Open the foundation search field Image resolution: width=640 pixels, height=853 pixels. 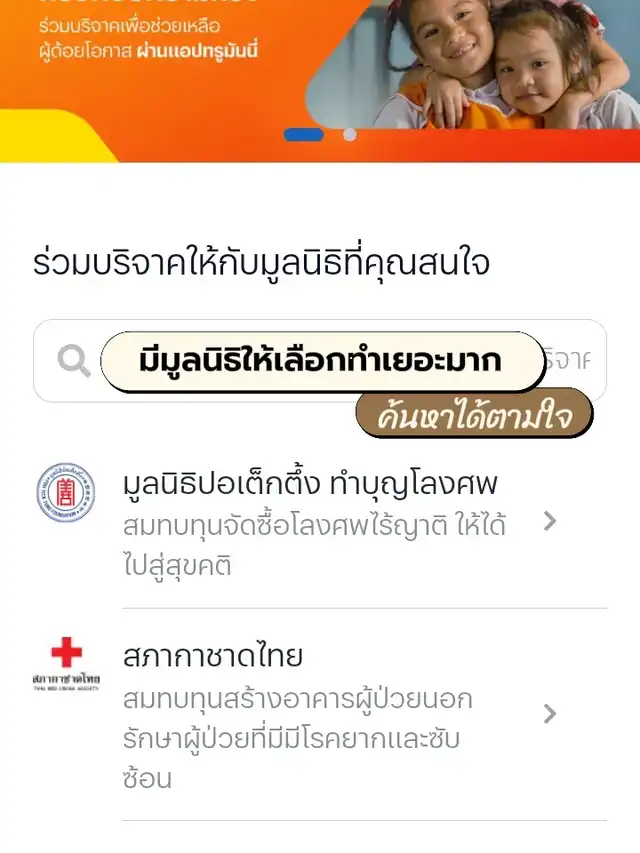[x=319, y=360]
